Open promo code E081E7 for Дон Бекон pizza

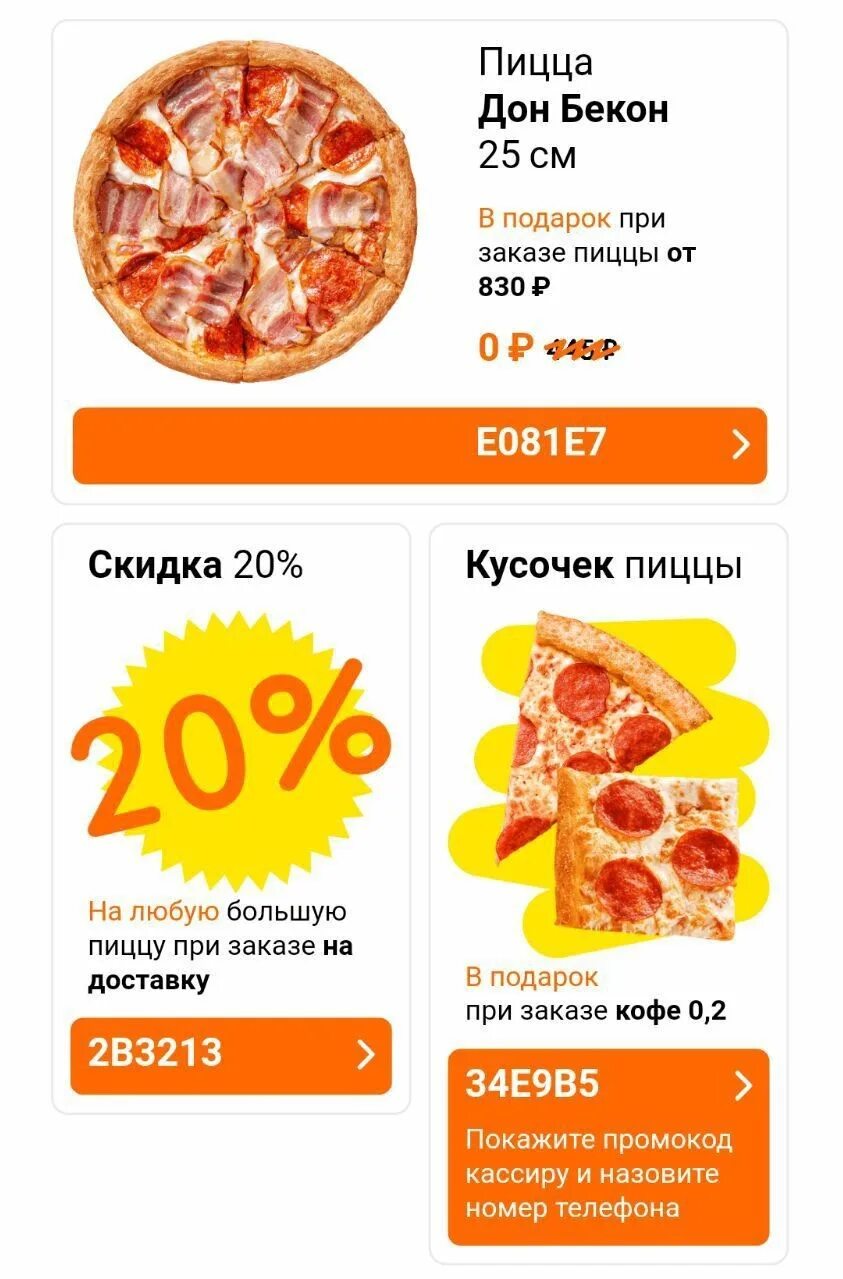420,445
